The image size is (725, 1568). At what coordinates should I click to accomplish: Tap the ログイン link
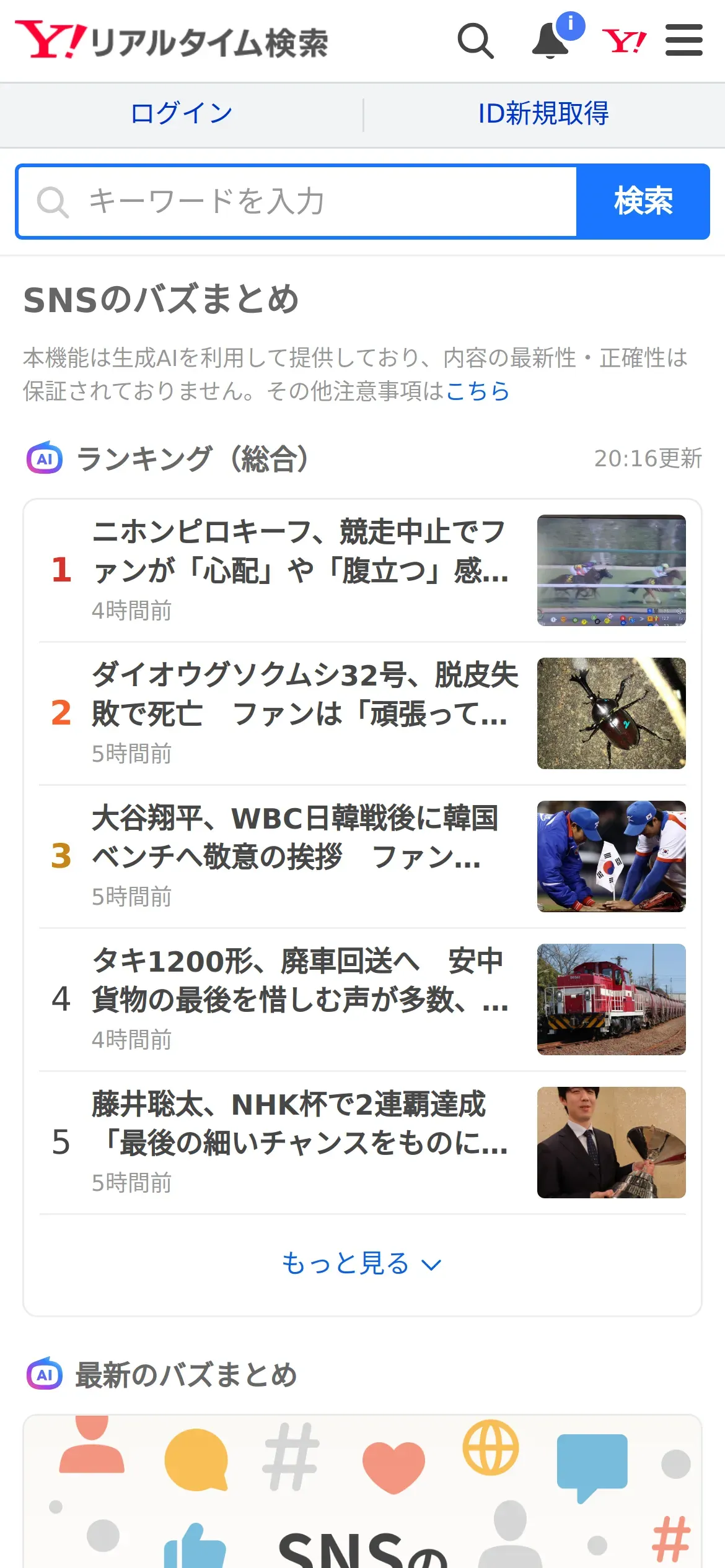[181, 114]
